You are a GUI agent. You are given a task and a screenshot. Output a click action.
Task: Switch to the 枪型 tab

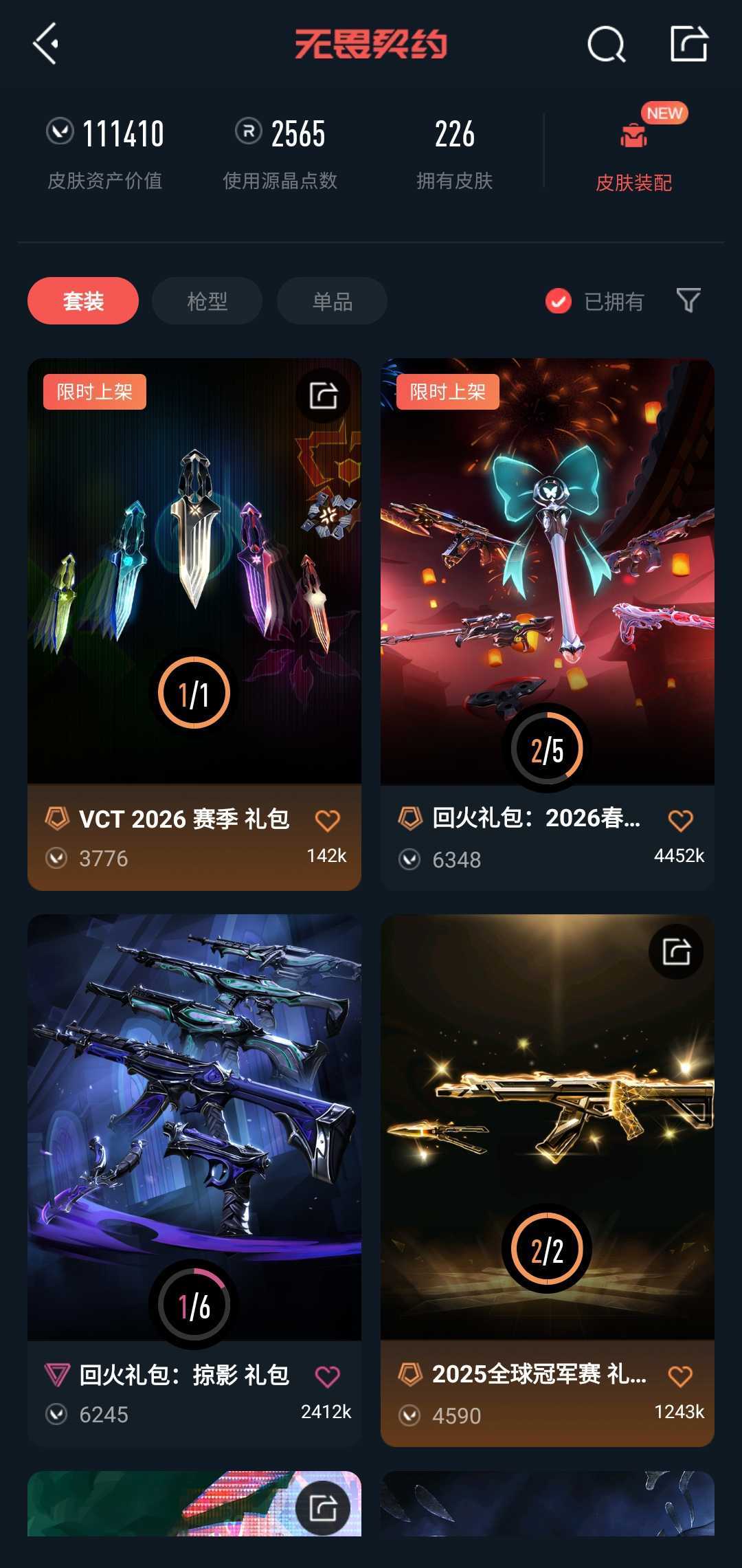click(x=207, y=301)
